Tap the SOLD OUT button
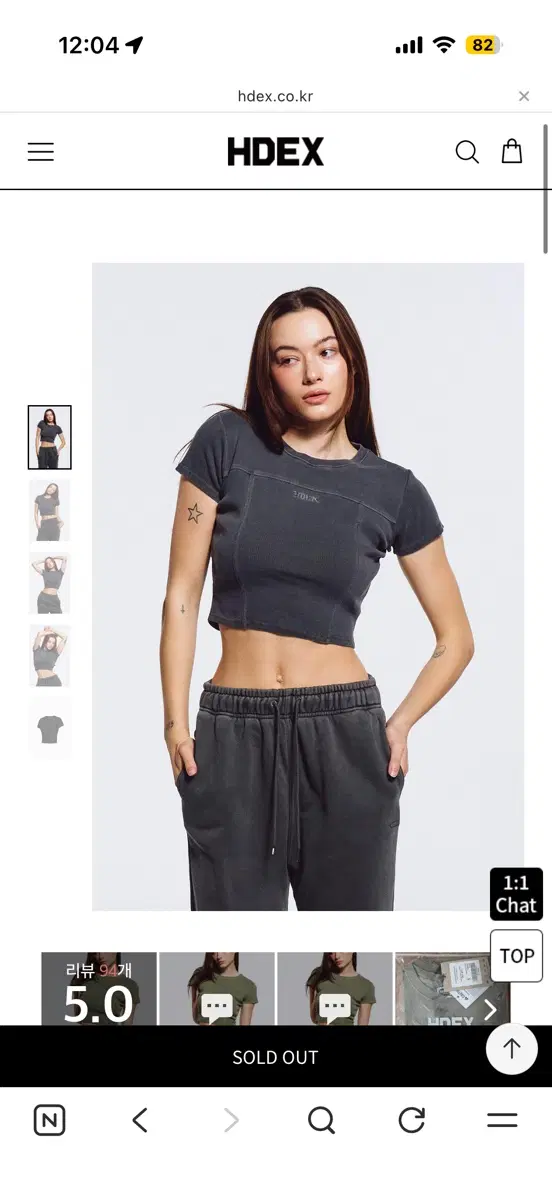Screen dimensions: 552x1200 (x=276, y=1057)
